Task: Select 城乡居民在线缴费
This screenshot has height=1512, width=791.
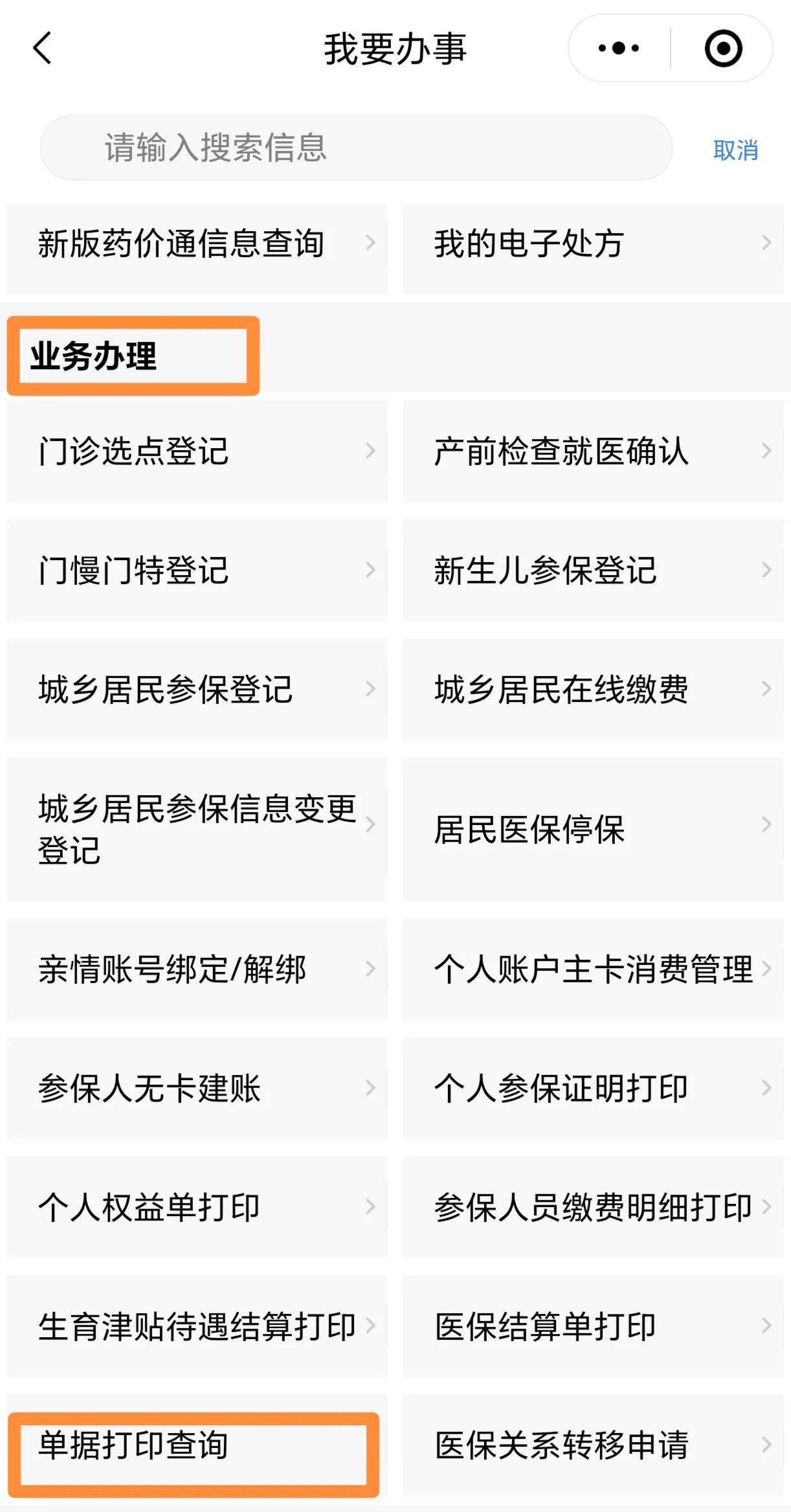Action: click(593, 690)
